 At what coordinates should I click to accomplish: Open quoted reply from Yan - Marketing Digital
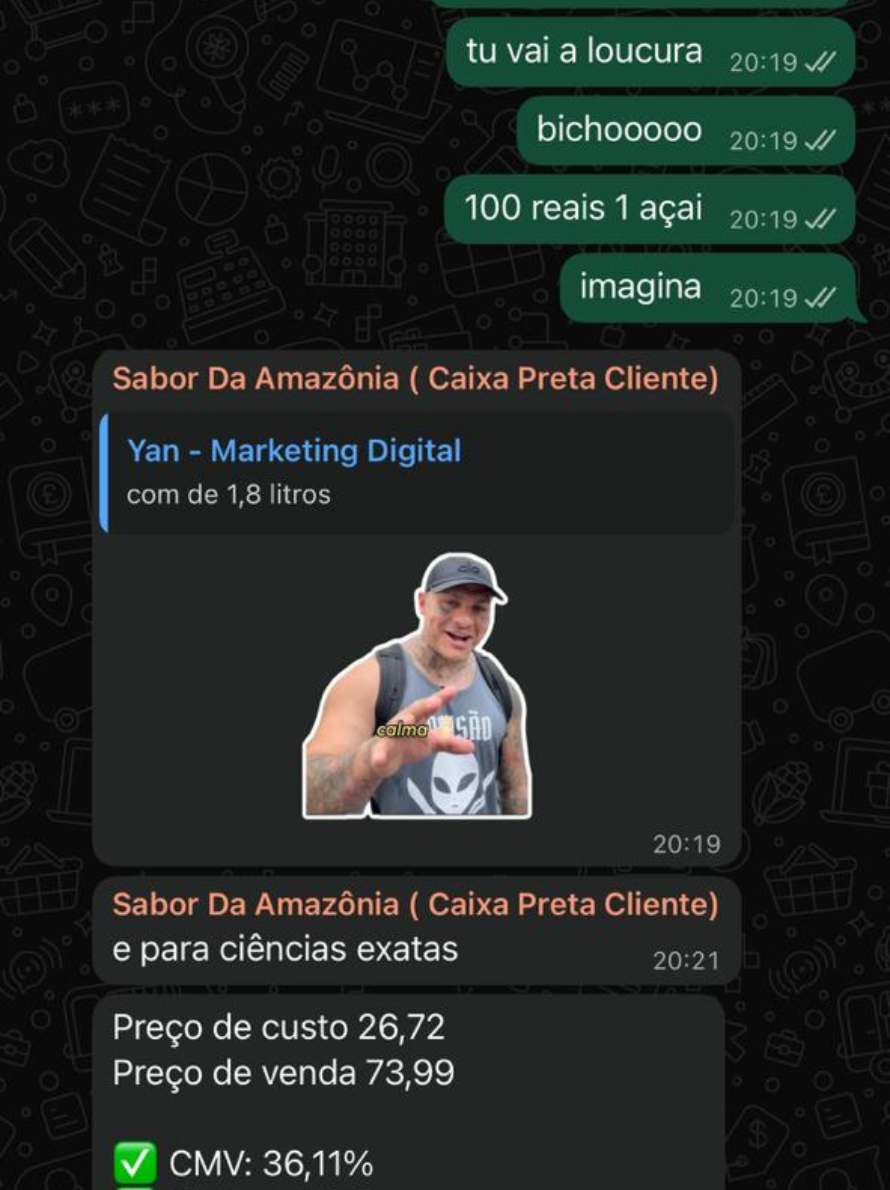415,472
